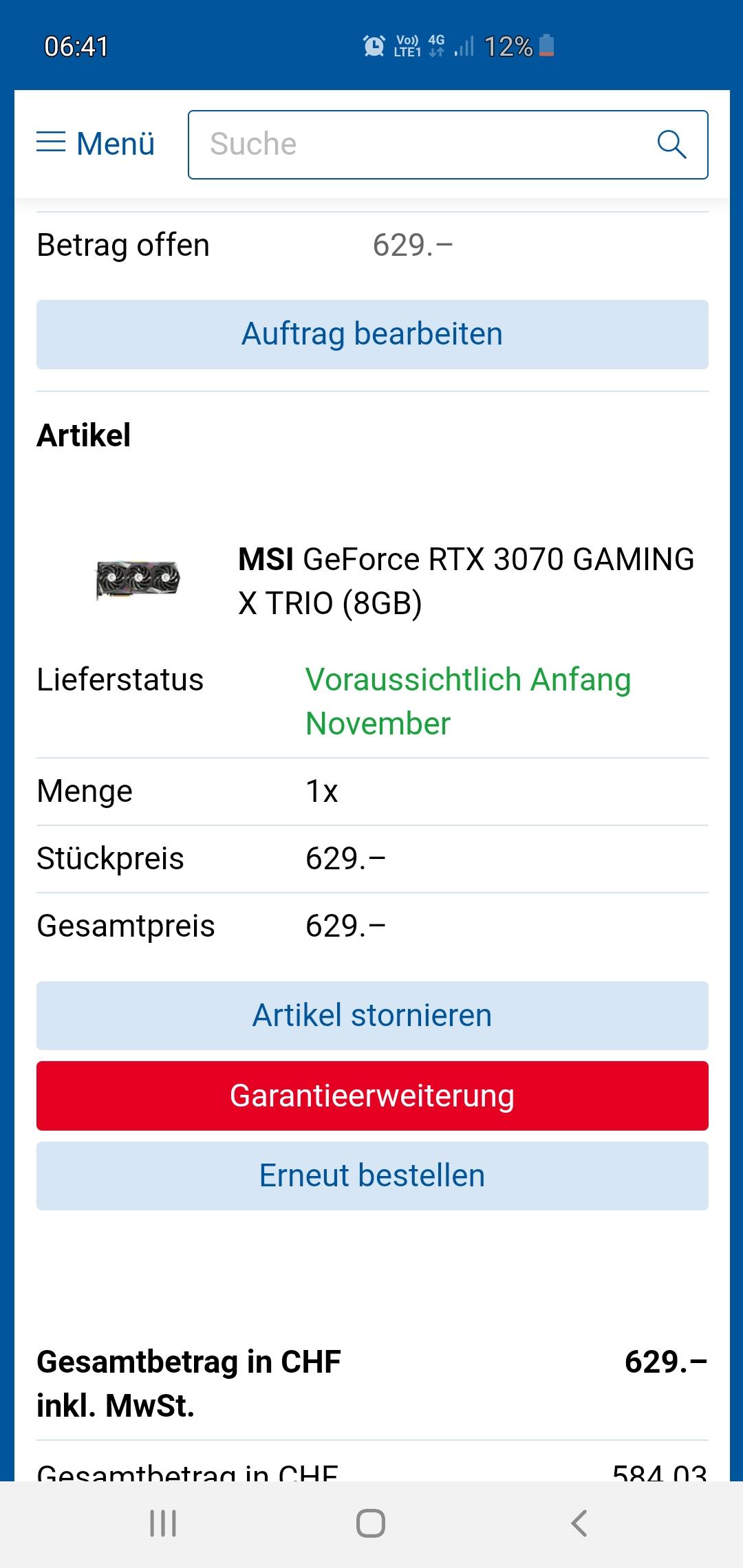Open the Menü drawer
This screenshot has height=1568, width=743.
coord(96,144)
